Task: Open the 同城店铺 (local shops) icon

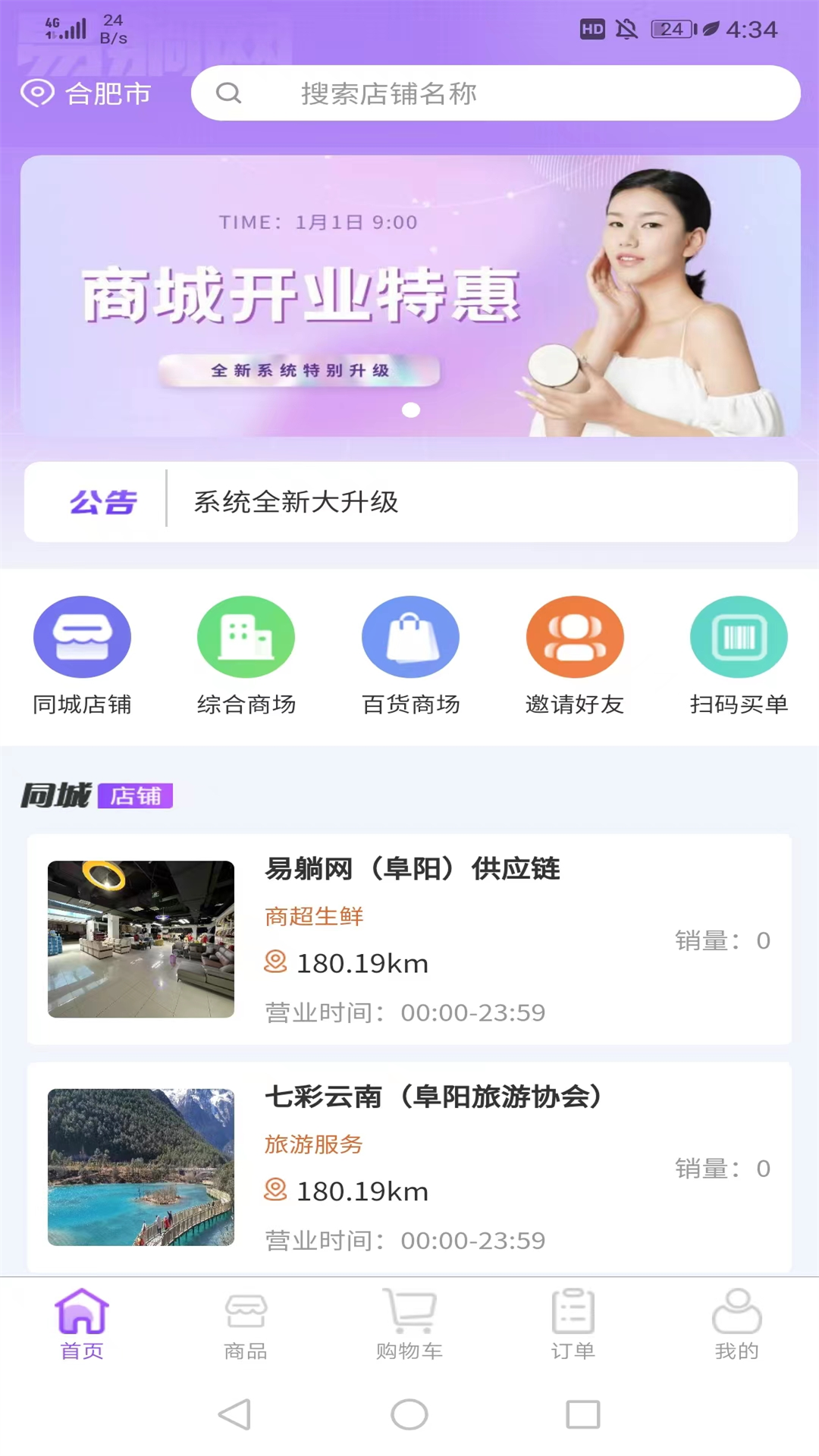Action: (x=83, y=636)
